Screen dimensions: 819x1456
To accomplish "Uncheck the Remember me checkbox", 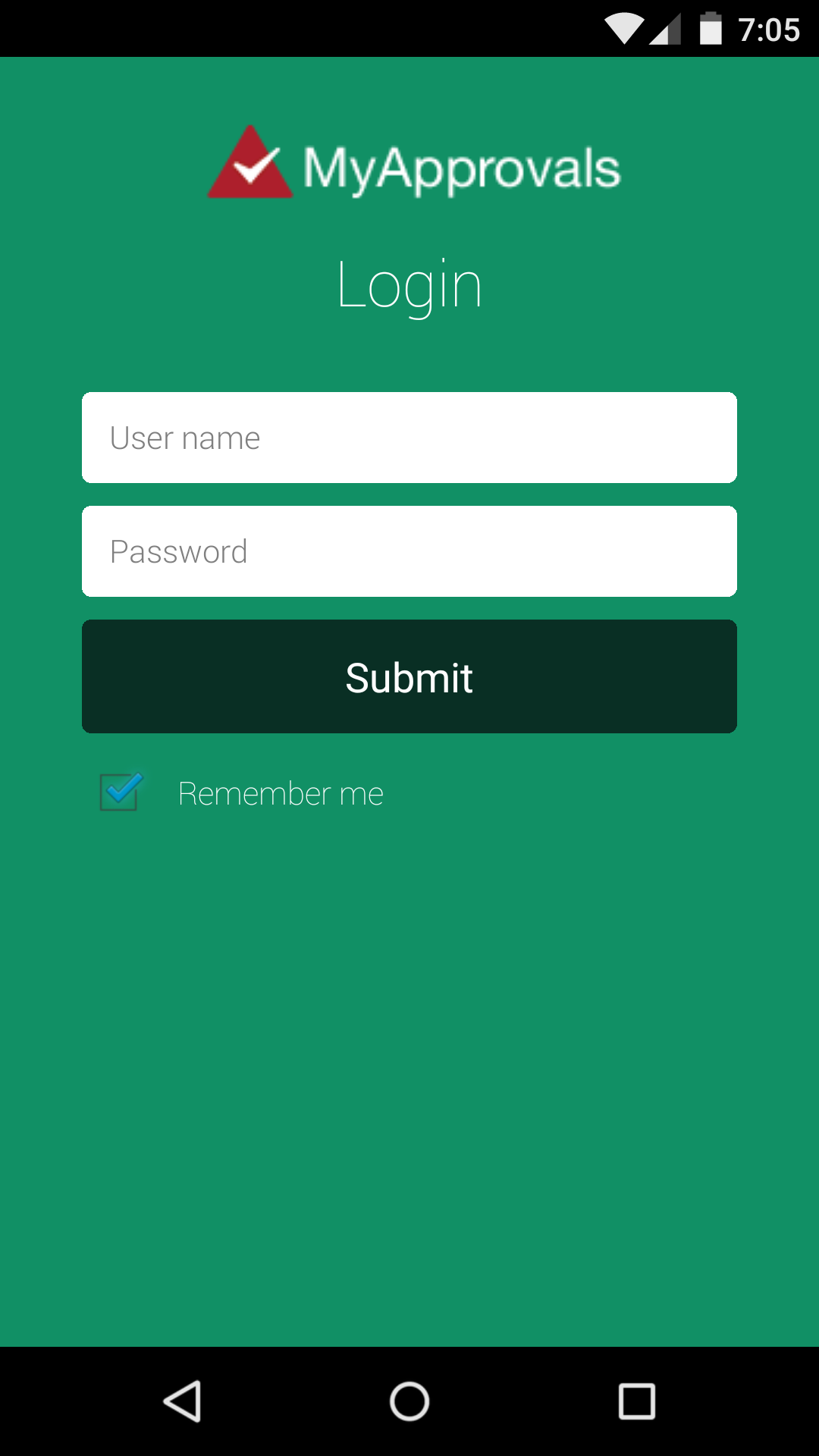I will pos(121,792).
